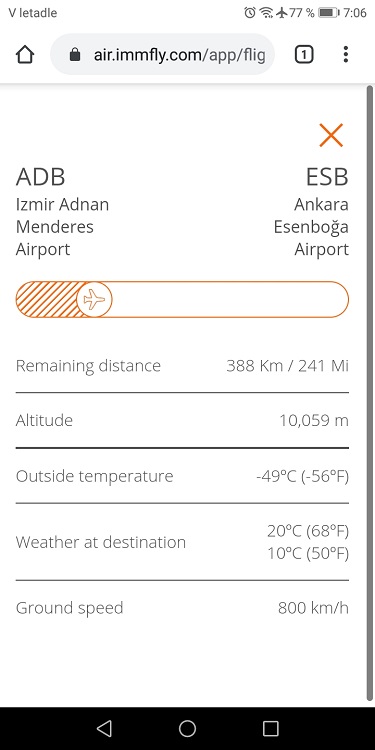Tap the air.immfly.com address bar
Viewport: 375px width, 750px height.
click(162, 55)
